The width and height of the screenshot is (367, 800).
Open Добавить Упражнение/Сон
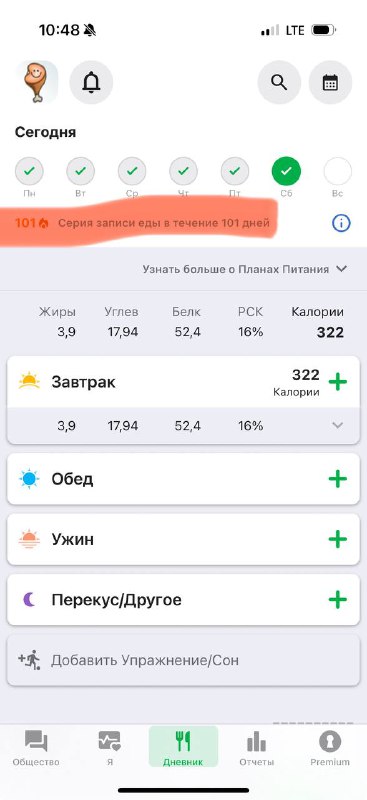(183, 660)
